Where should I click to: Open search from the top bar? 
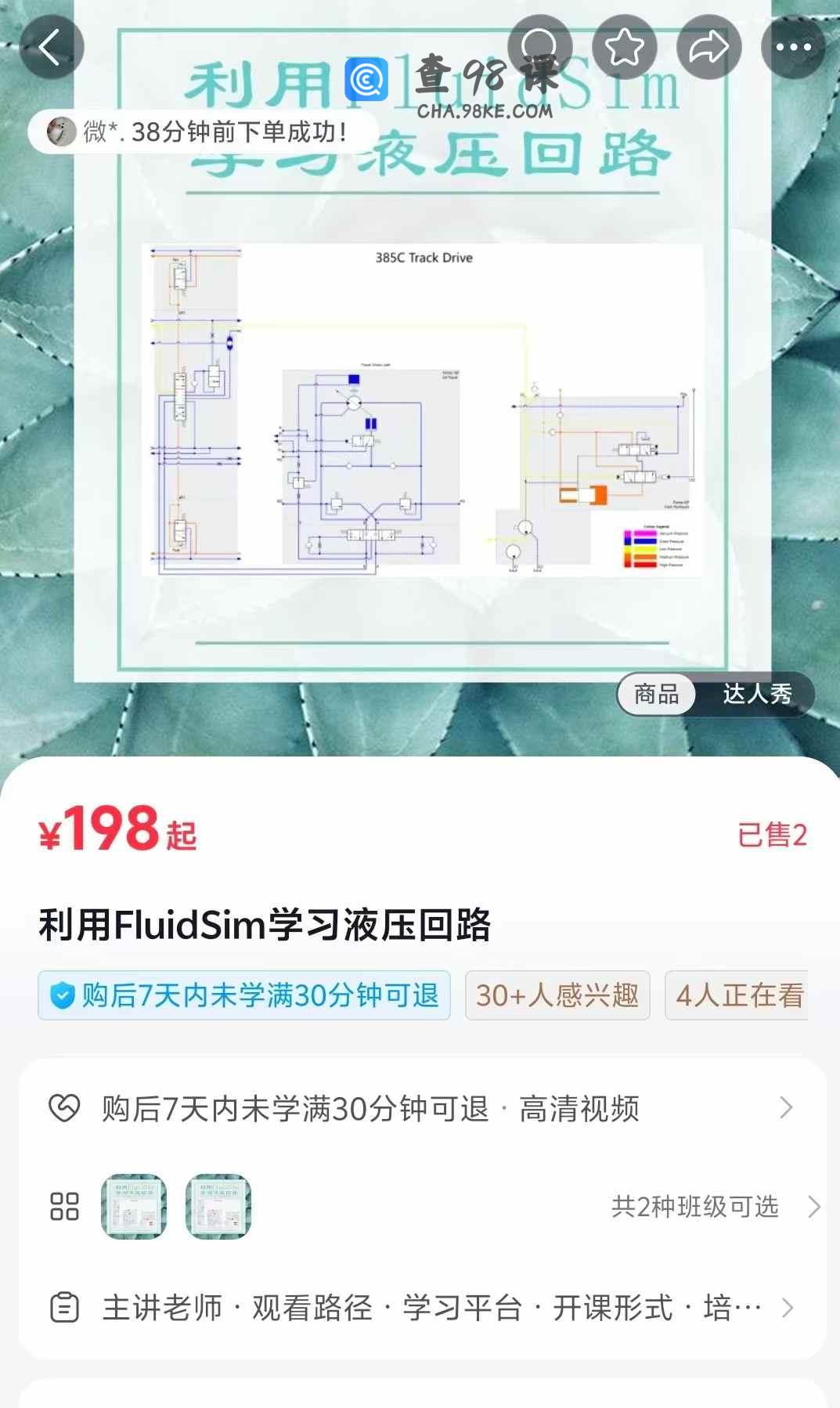click(x=539, y=47)
